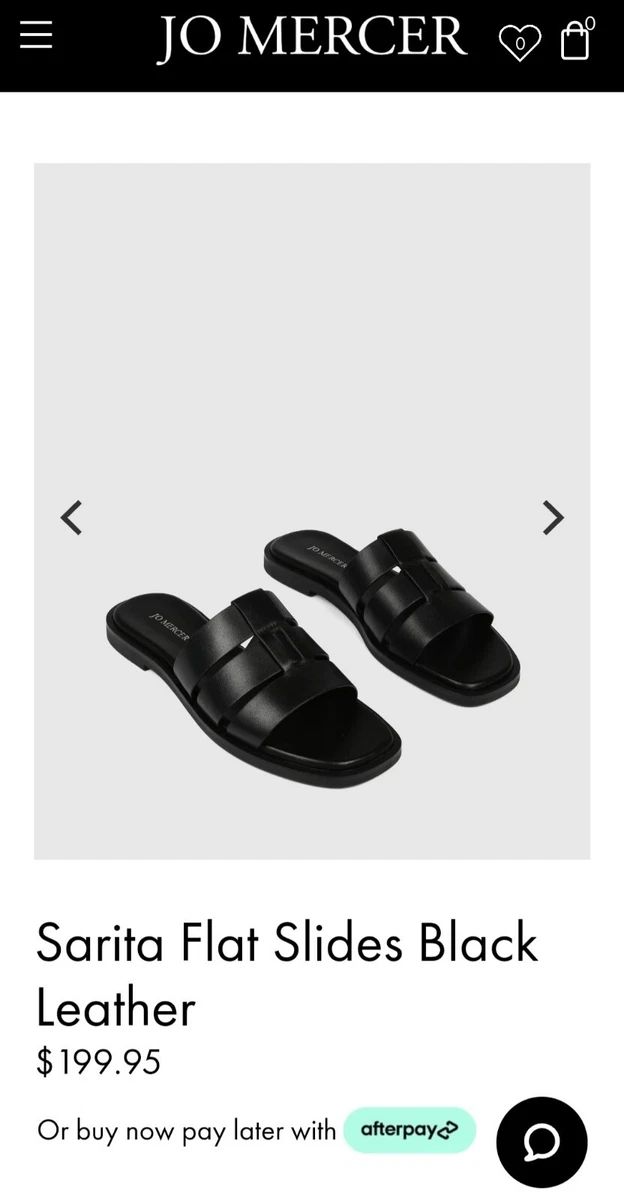
Task: Open the shopping bag
Action: [x=577, y=39]
